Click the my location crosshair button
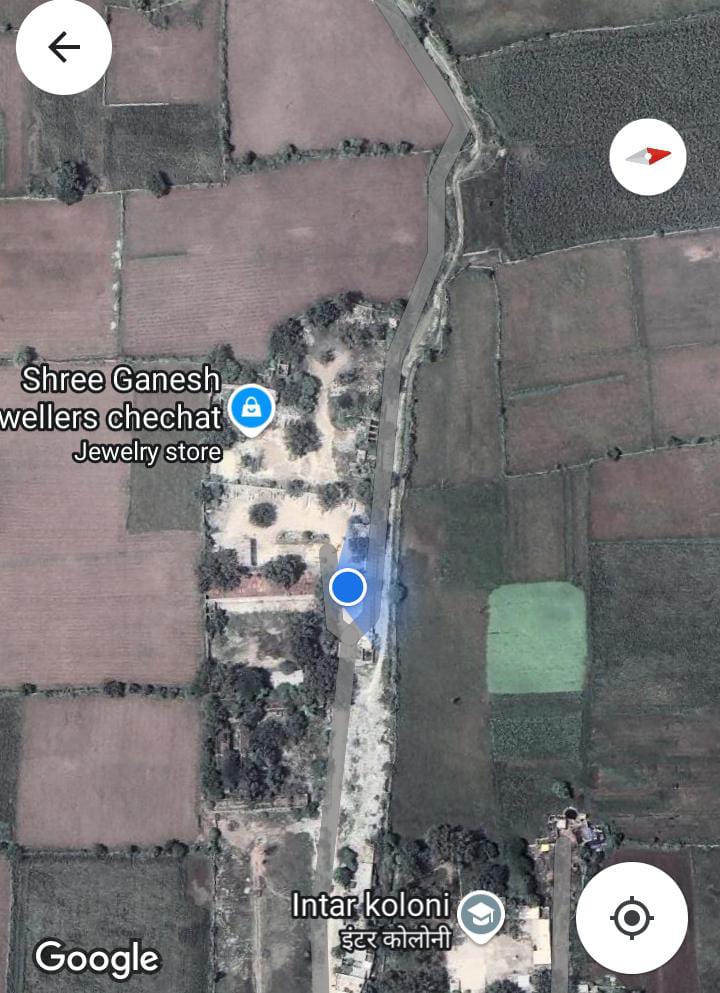The height and width of the screenshot is (993, 720). 630,916
